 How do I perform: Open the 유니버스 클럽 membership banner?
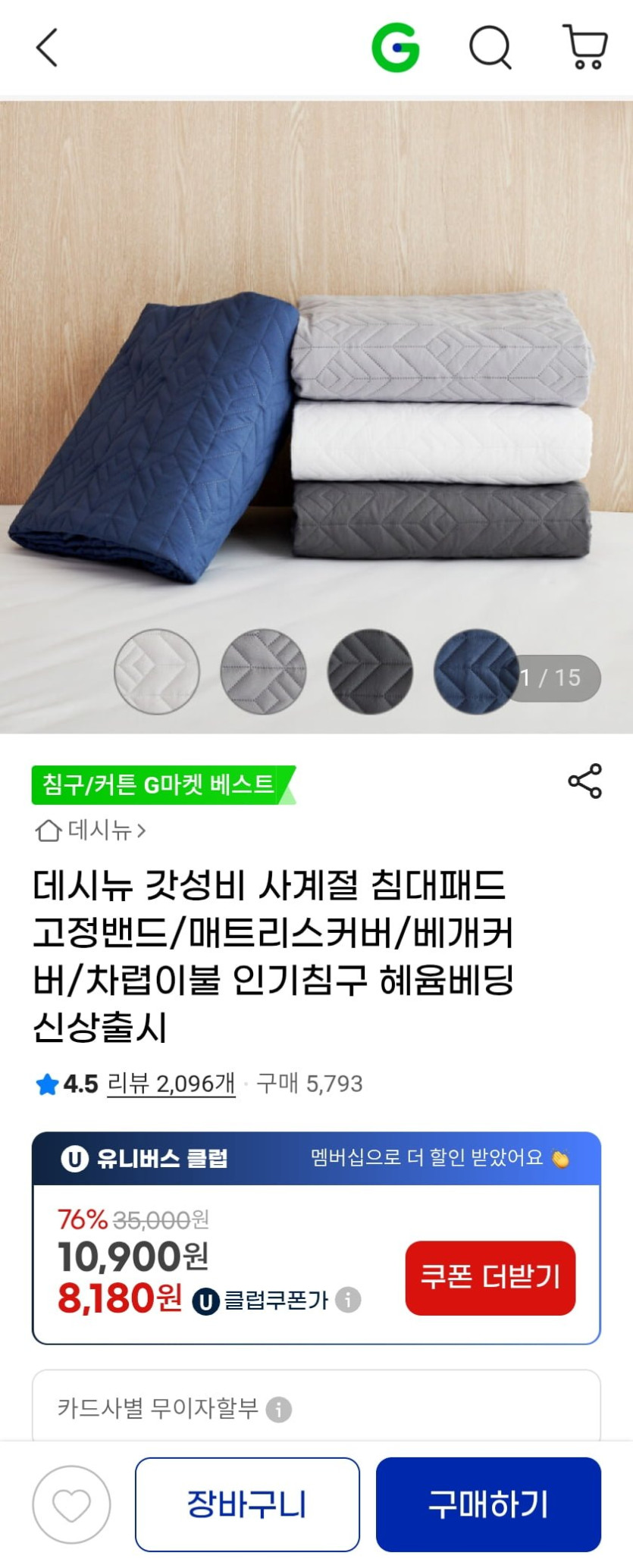(x=316, y=1159)
